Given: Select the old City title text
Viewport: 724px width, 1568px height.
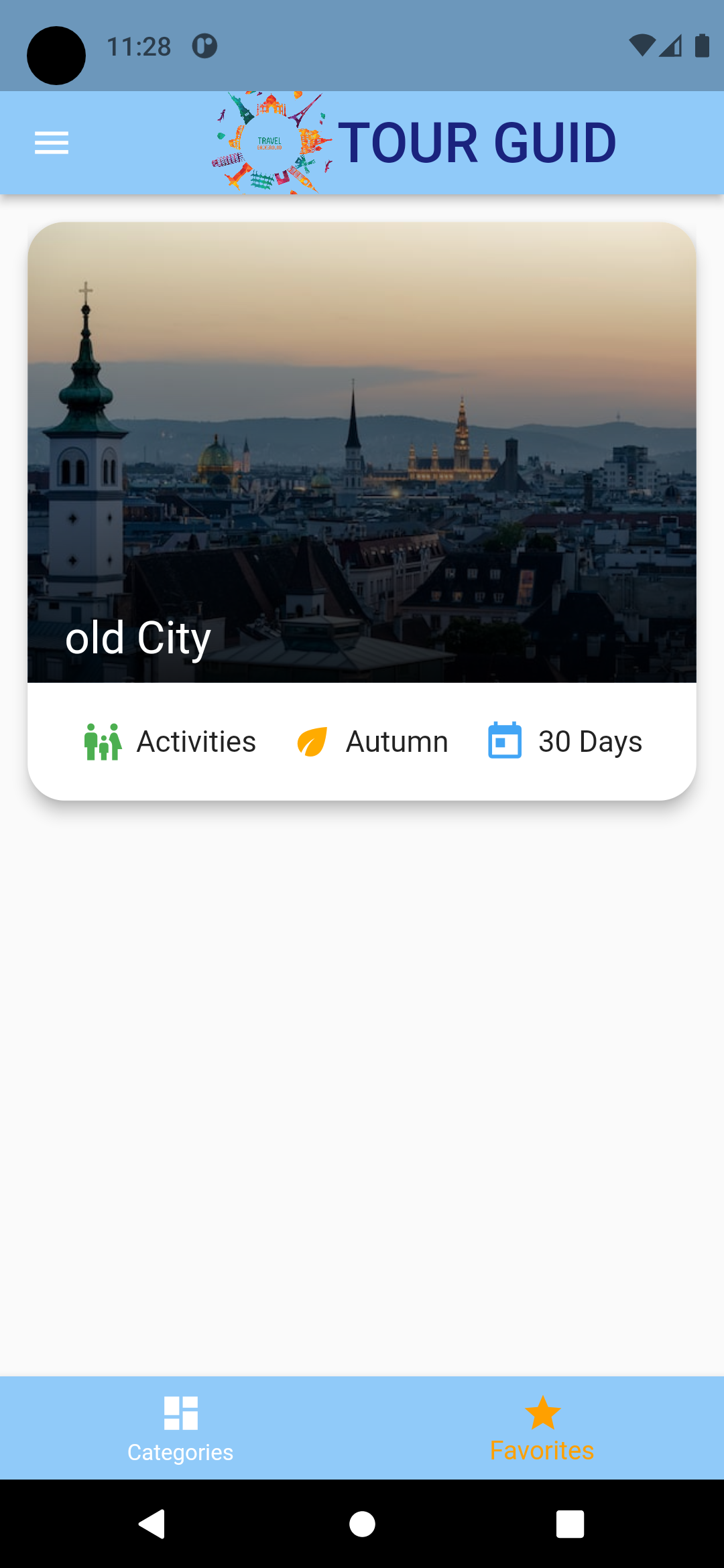Looking at the screenshot, I should (x=137, y=638).
